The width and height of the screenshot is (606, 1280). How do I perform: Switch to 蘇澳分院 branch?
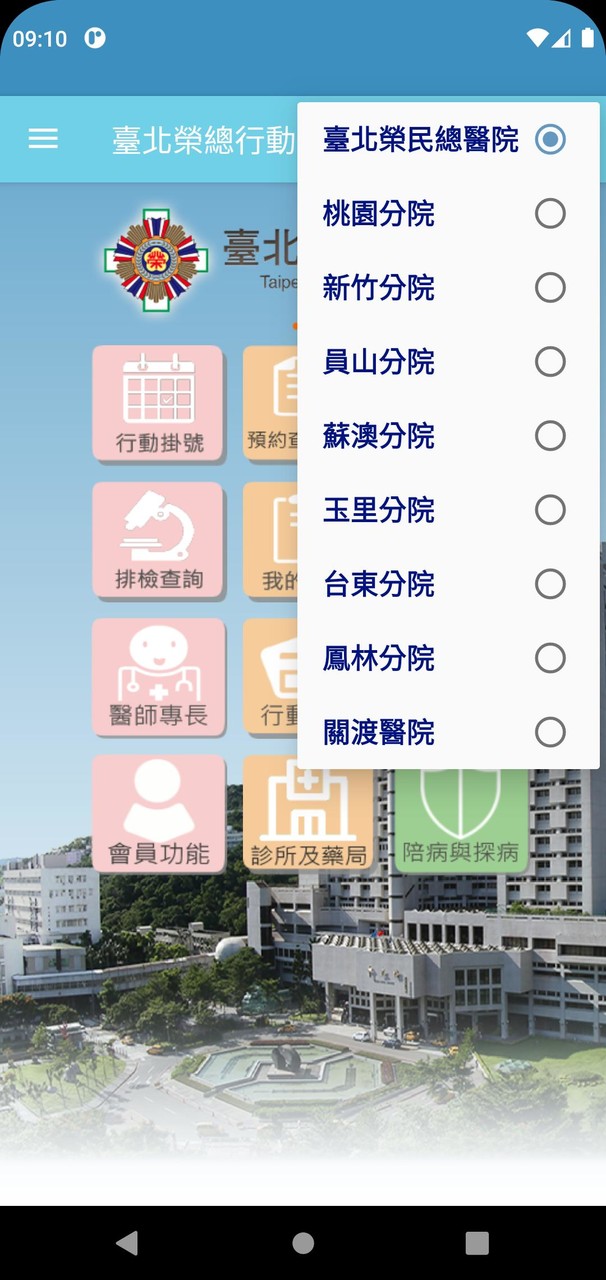(448, 436)
